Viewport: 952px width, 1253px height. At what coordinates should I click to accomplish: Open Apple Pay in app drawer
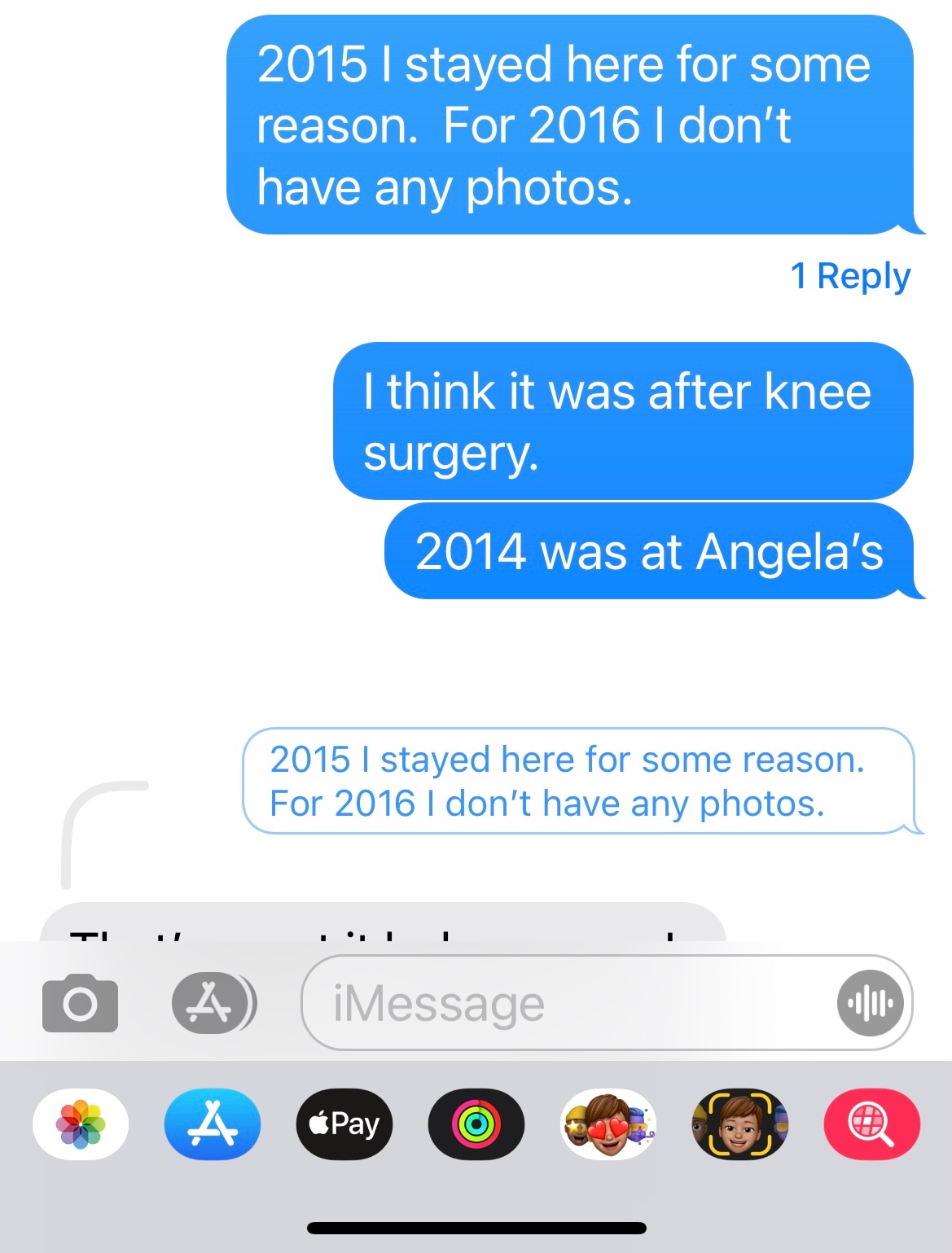(344, 1124)
